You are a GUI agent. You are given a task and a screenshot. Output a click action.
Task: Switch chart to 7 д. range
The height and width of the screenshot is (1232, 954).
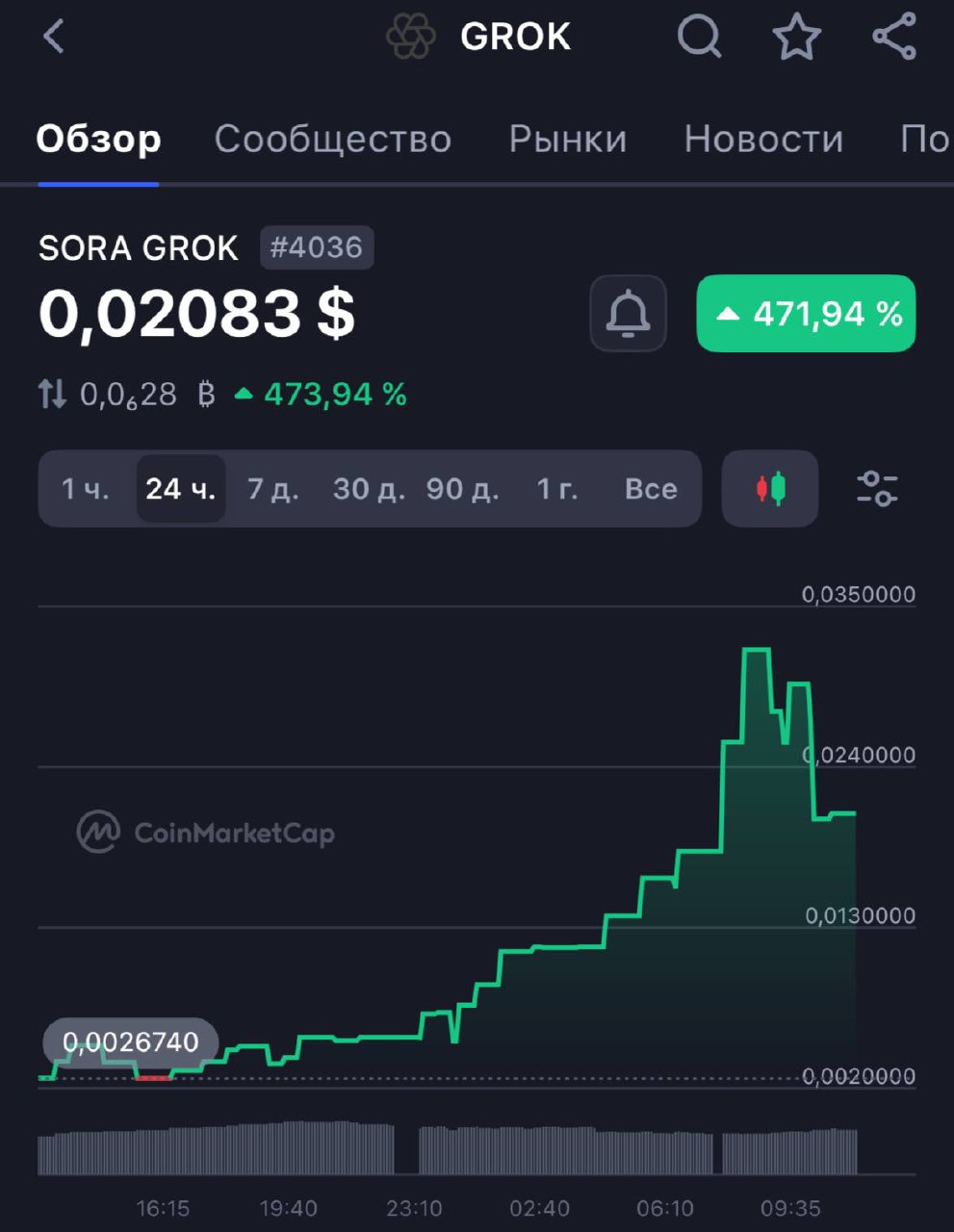point(273,489)
